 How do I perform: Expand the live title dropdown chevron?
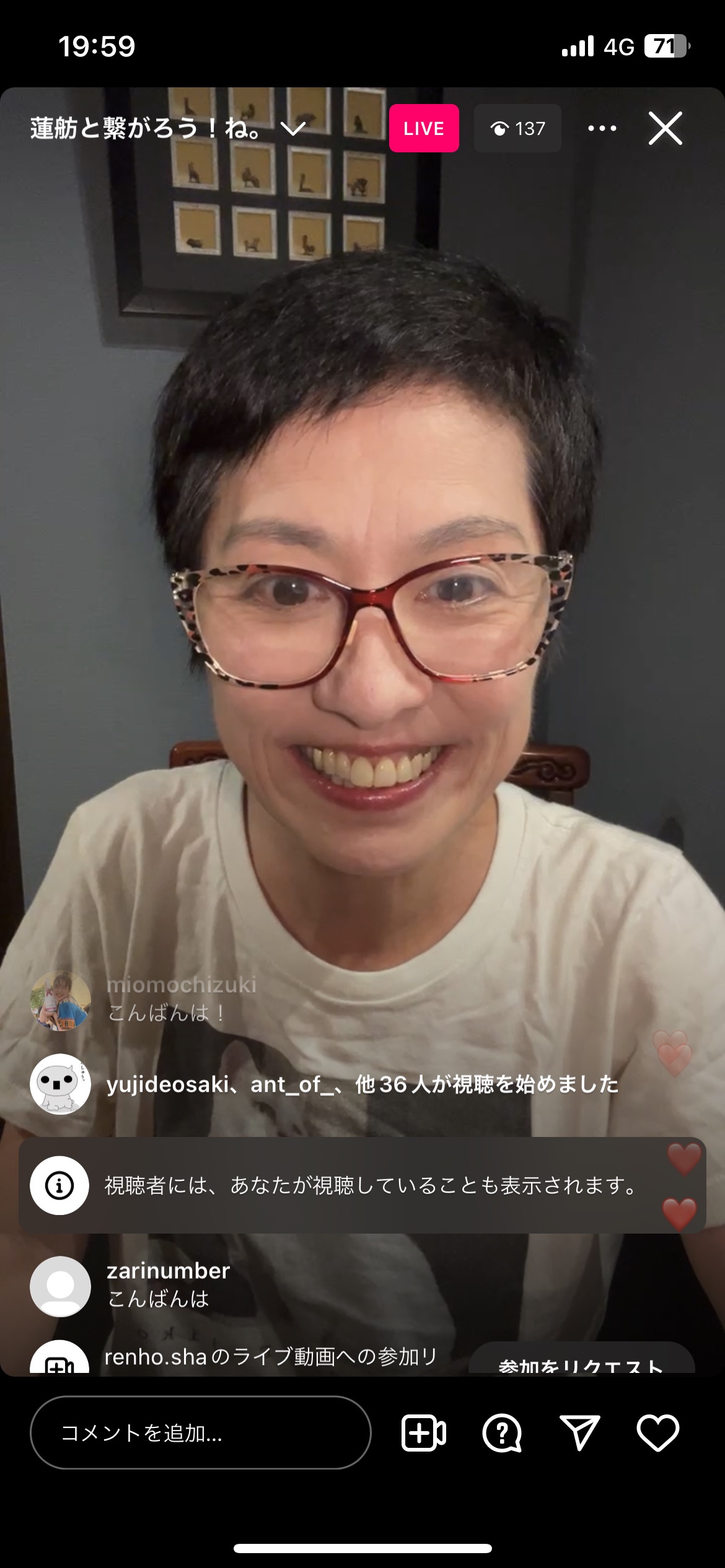[x=292, y=128]
